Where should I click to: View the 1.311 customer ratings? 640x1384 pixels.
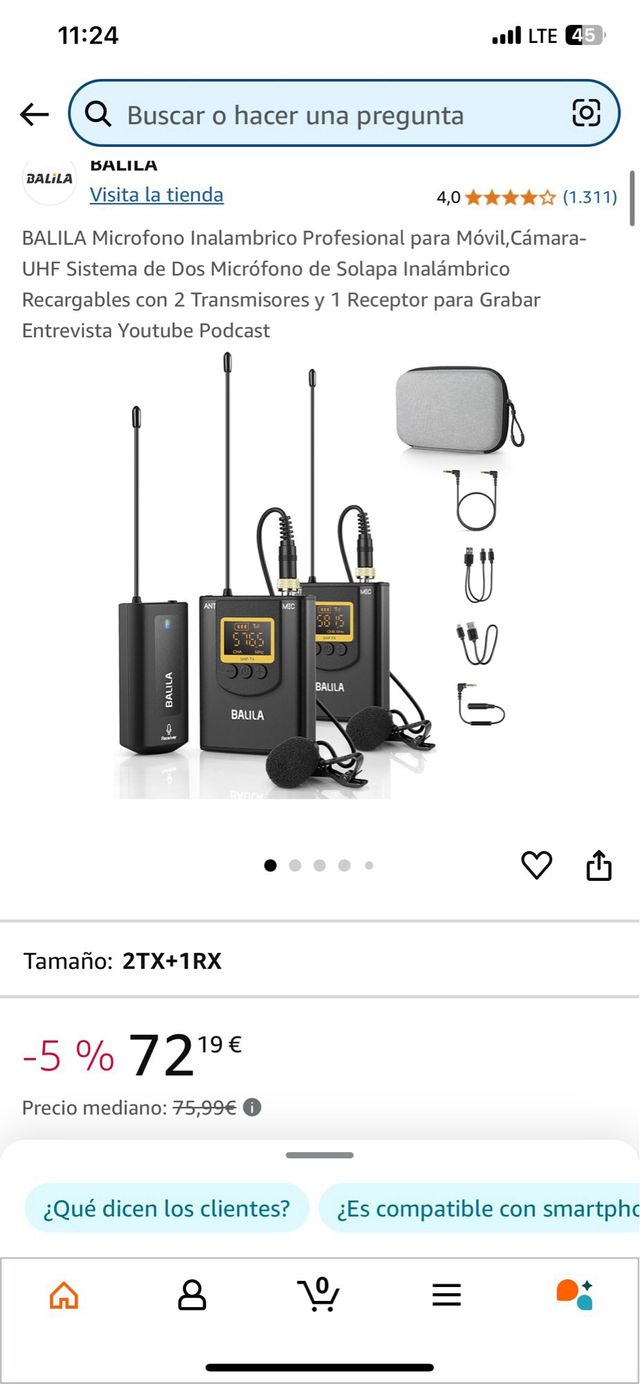(x=589, y=197)
